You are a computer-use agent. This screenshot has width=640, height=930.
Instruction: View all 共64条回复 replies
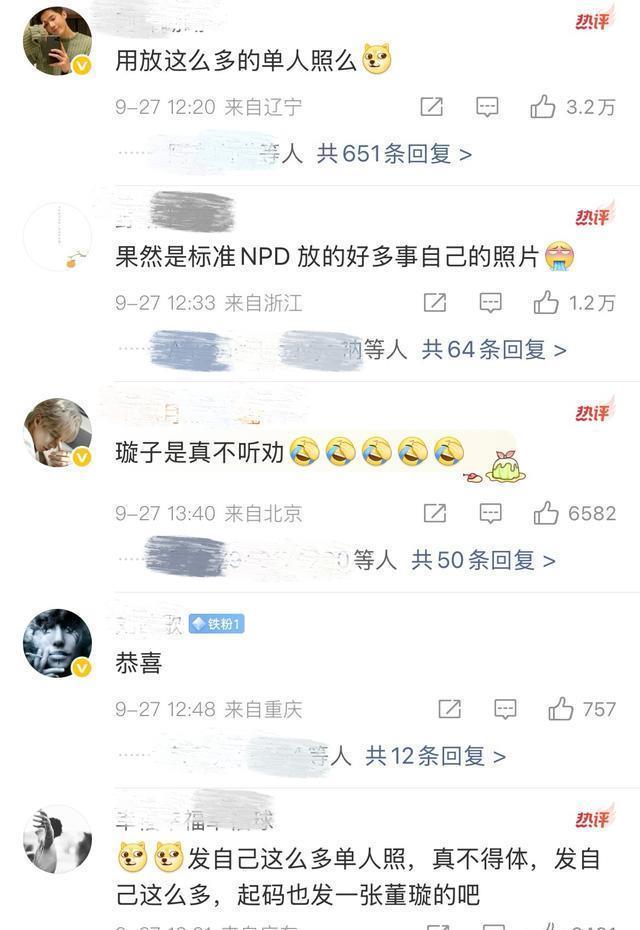coord(494,349)
